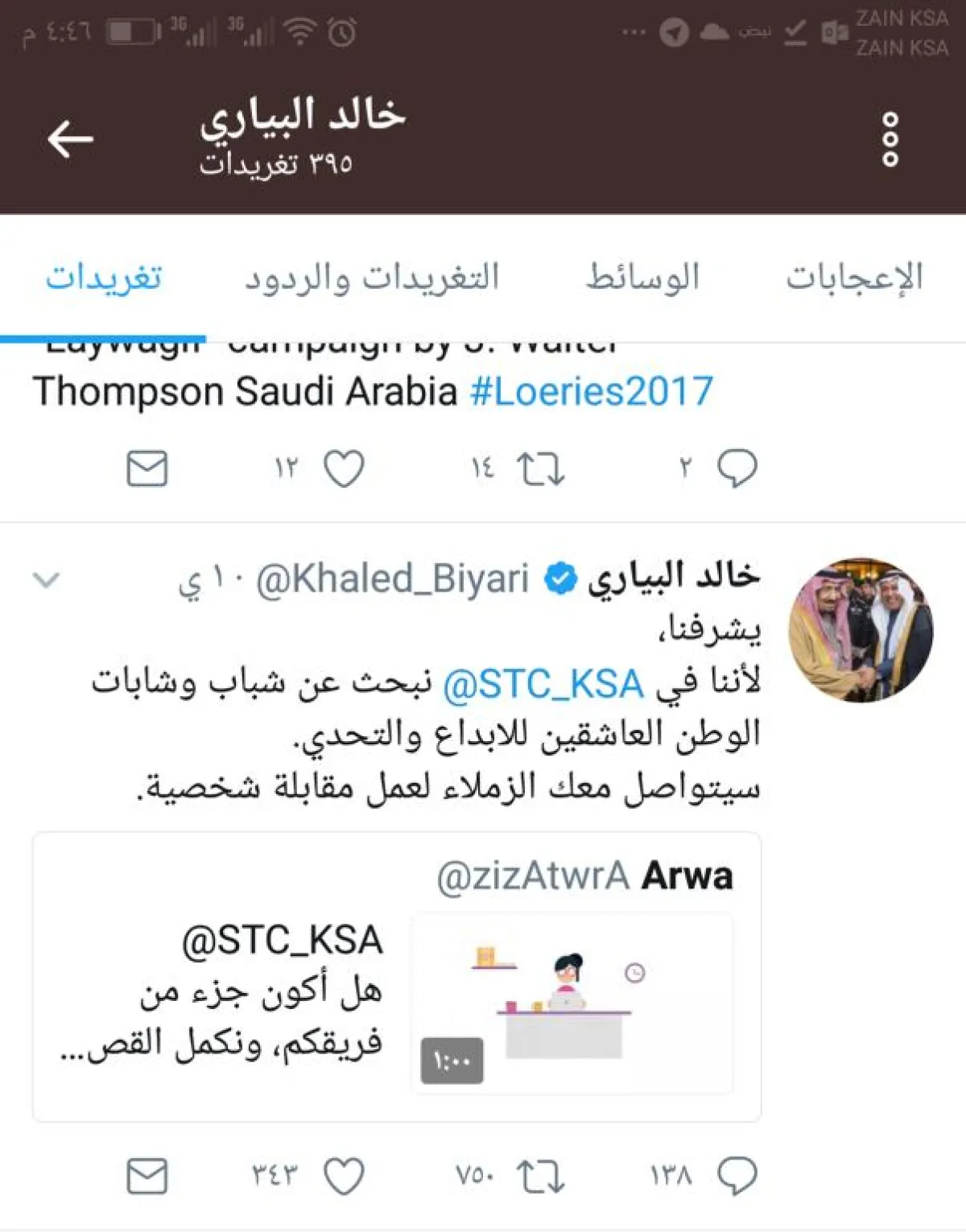Viewport: 966px width, 1232px height.
Task: Retweet the Loeries2017 tweet
Action: tap(539, 468)
